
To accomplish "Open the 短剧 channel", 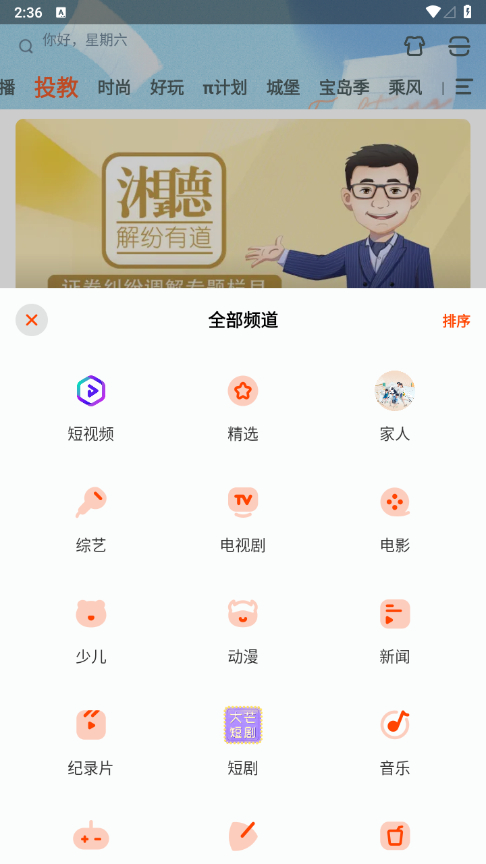I will pyautogui.click(x=243, y=742).
